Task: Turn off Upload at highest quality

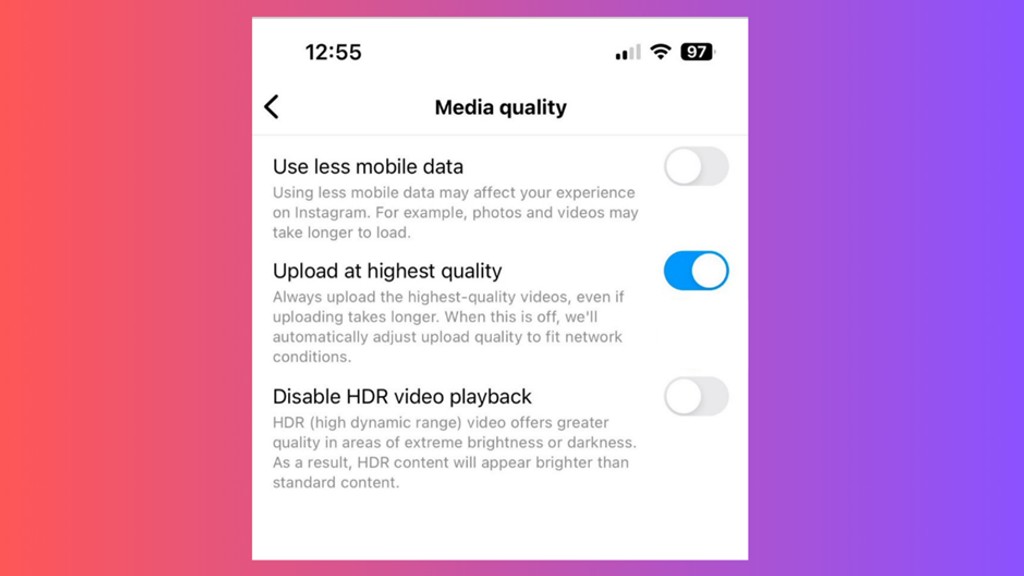Action: coord(696,271)
